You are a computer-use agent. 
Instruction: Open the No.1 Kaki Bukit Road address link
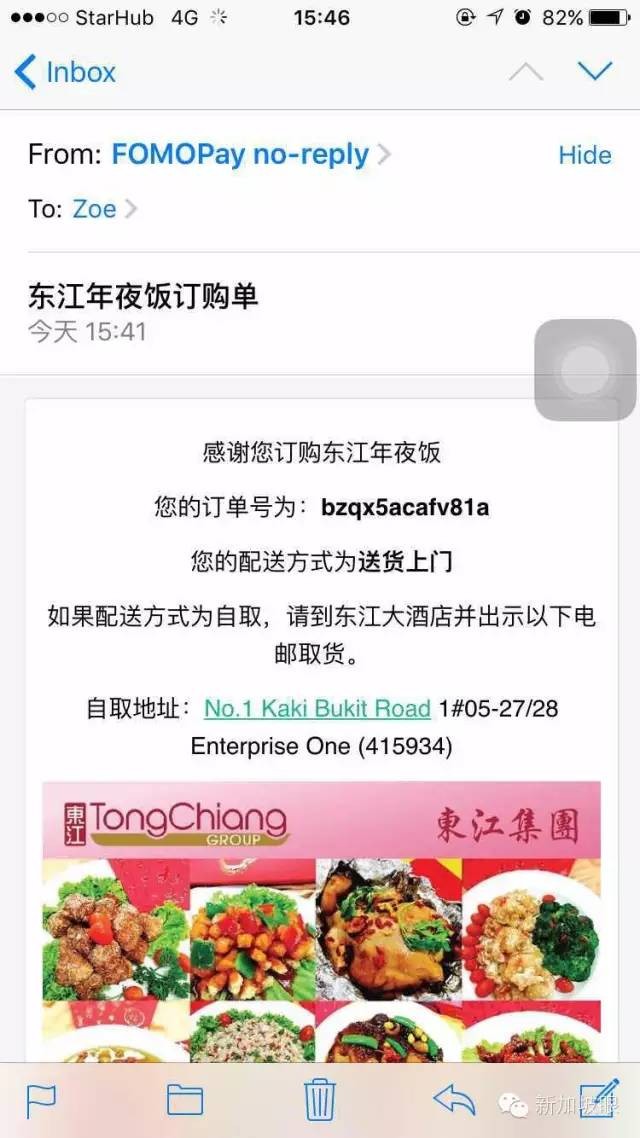click(317, 709)
